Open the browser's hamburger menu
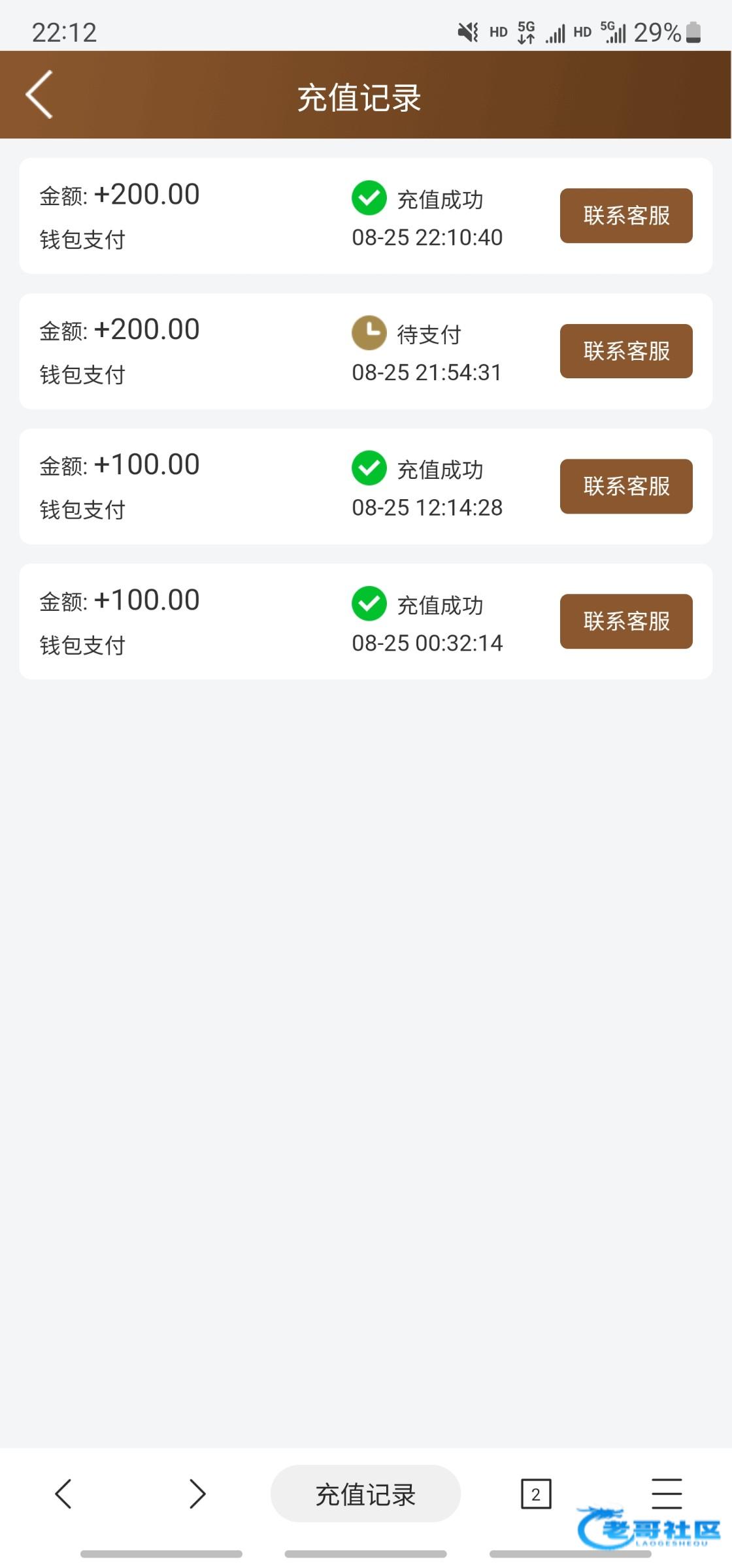Screen dimensions: 732x1568 (667, 1494)
